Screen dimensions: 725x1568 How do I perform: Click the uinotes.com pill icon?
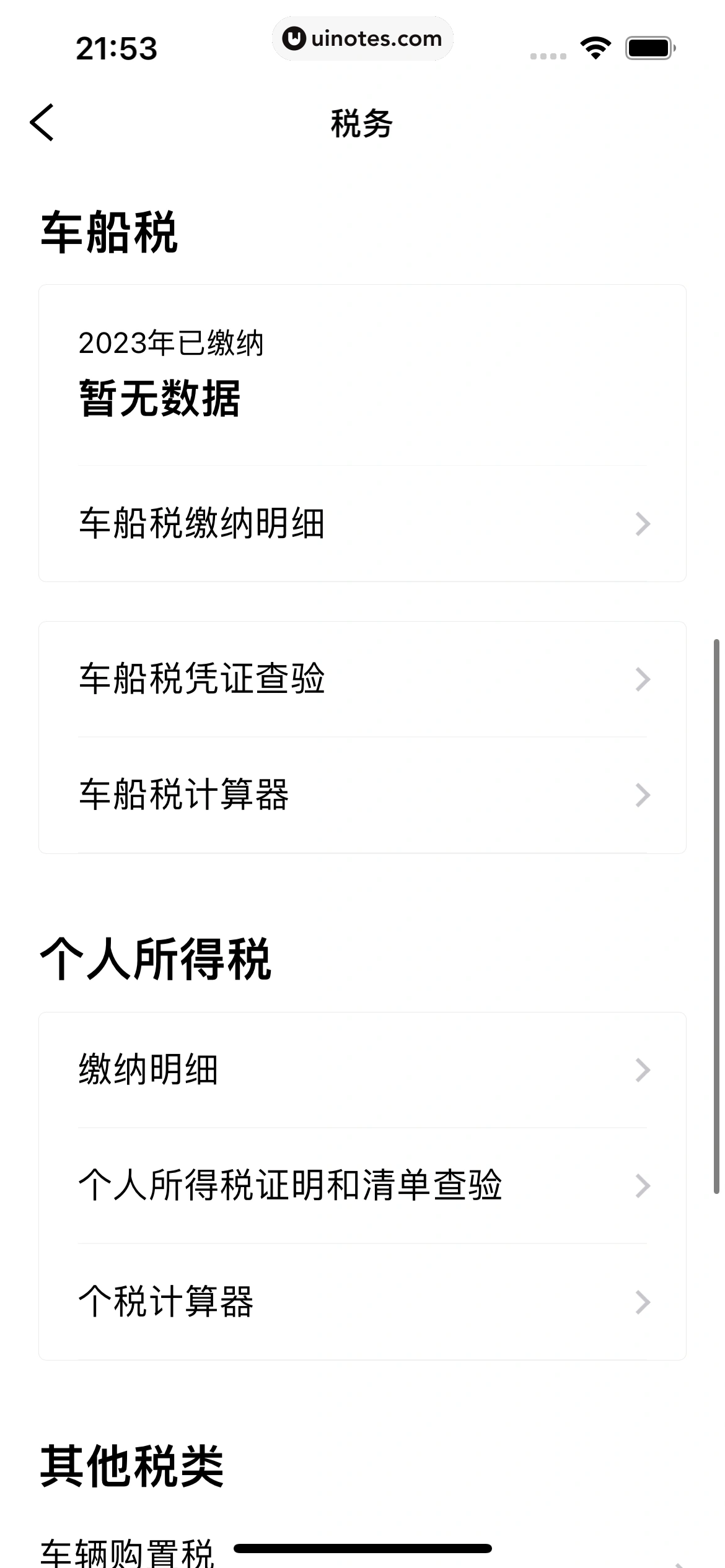pyautogui.click(x=362, y=38)
